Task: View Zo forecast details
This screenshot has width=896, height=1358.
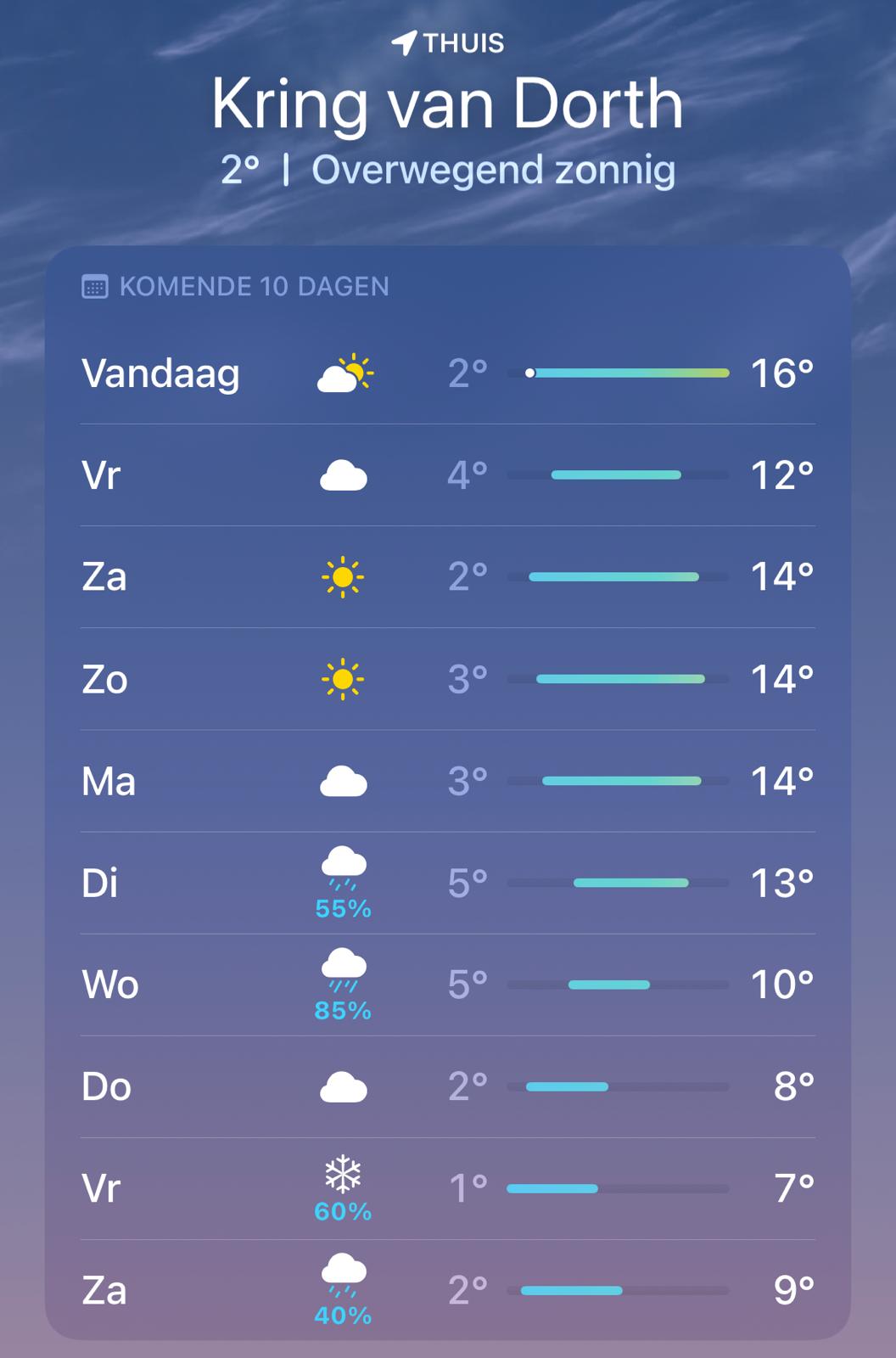Action: pos(447,679)
